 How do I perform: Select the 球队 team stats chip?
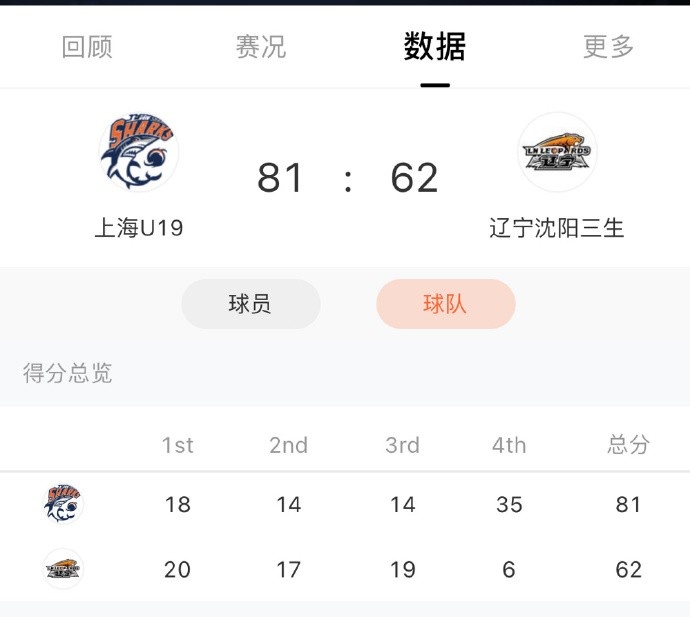pyautogui.click(x=445, y=304)
